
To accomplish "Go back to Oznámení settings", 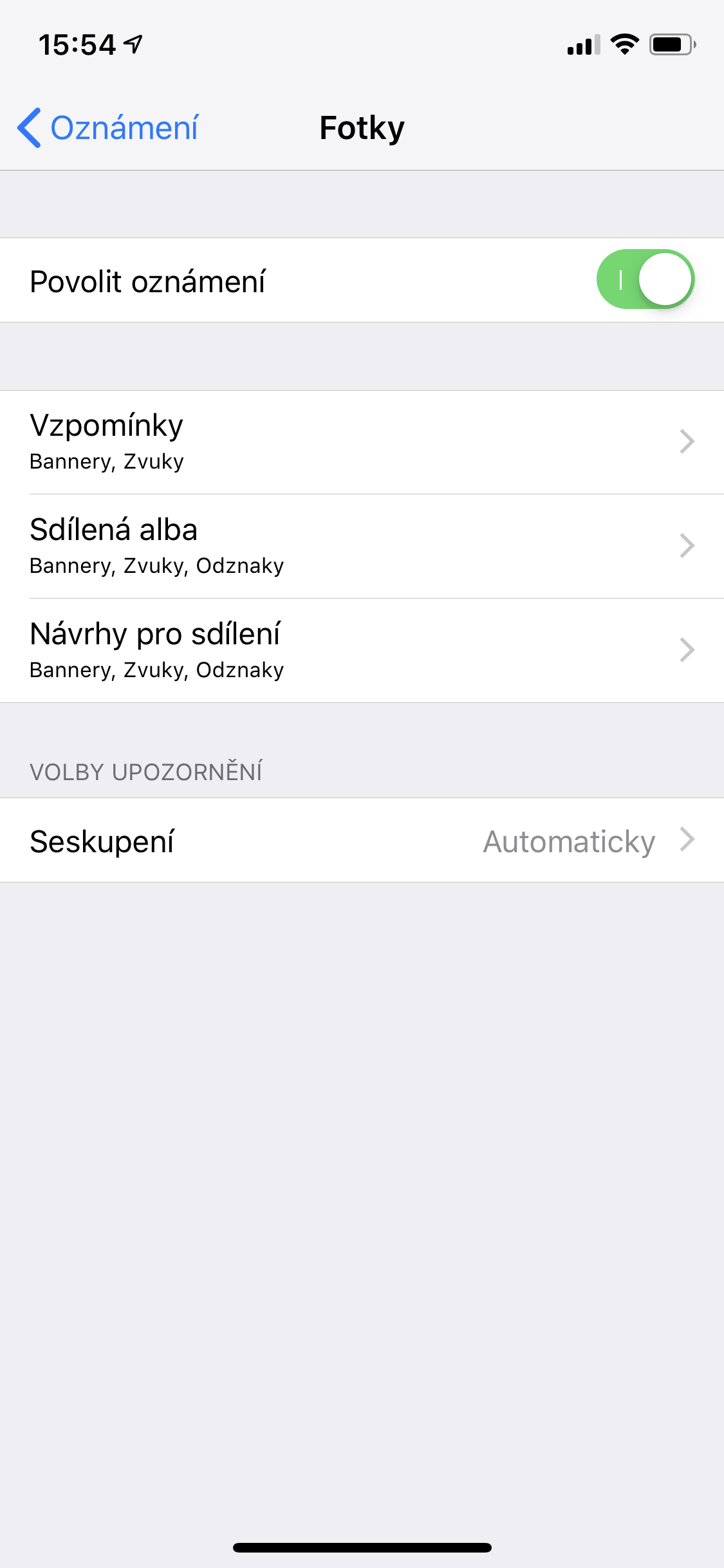I will point(108,127).
